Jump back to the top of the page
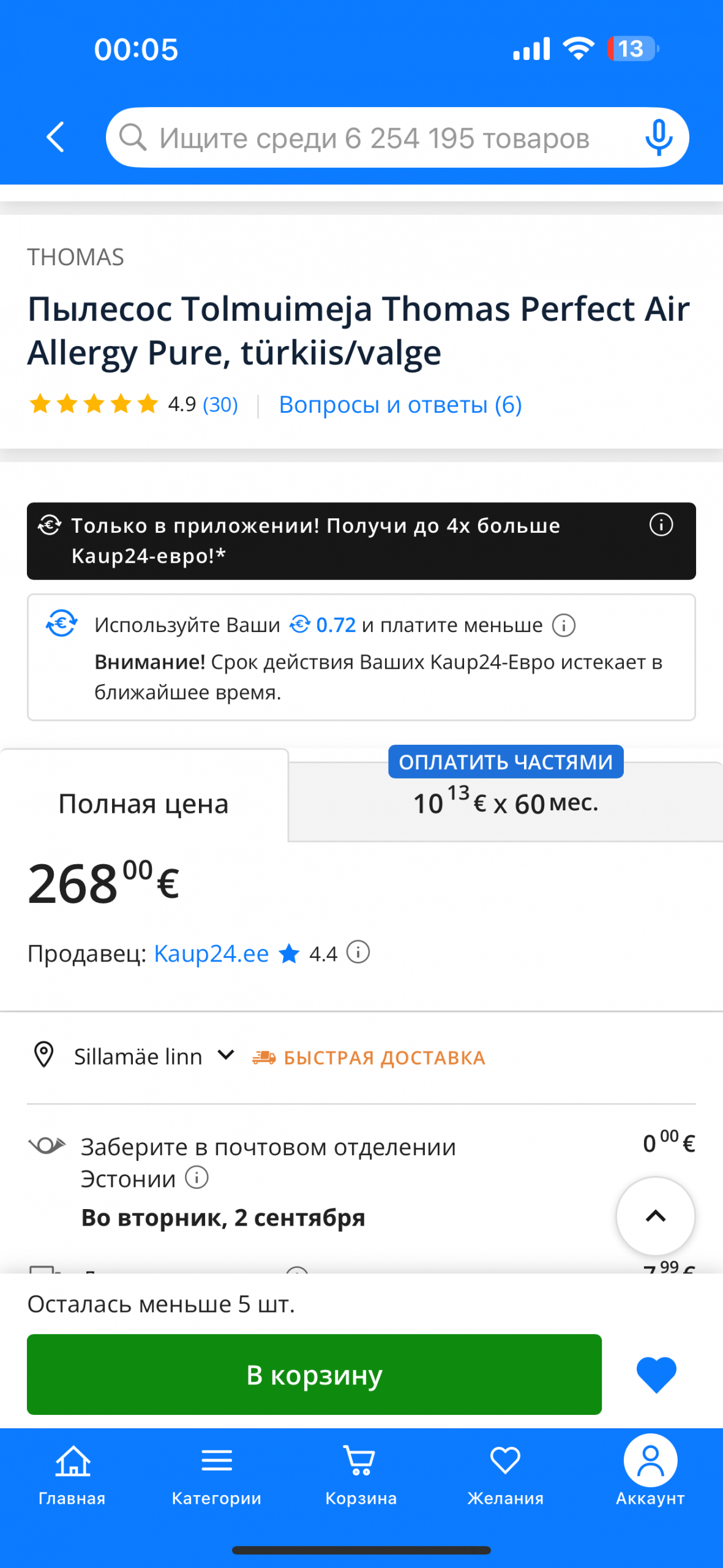This screenshot has height=1568, width=723. coord(655,1216)
